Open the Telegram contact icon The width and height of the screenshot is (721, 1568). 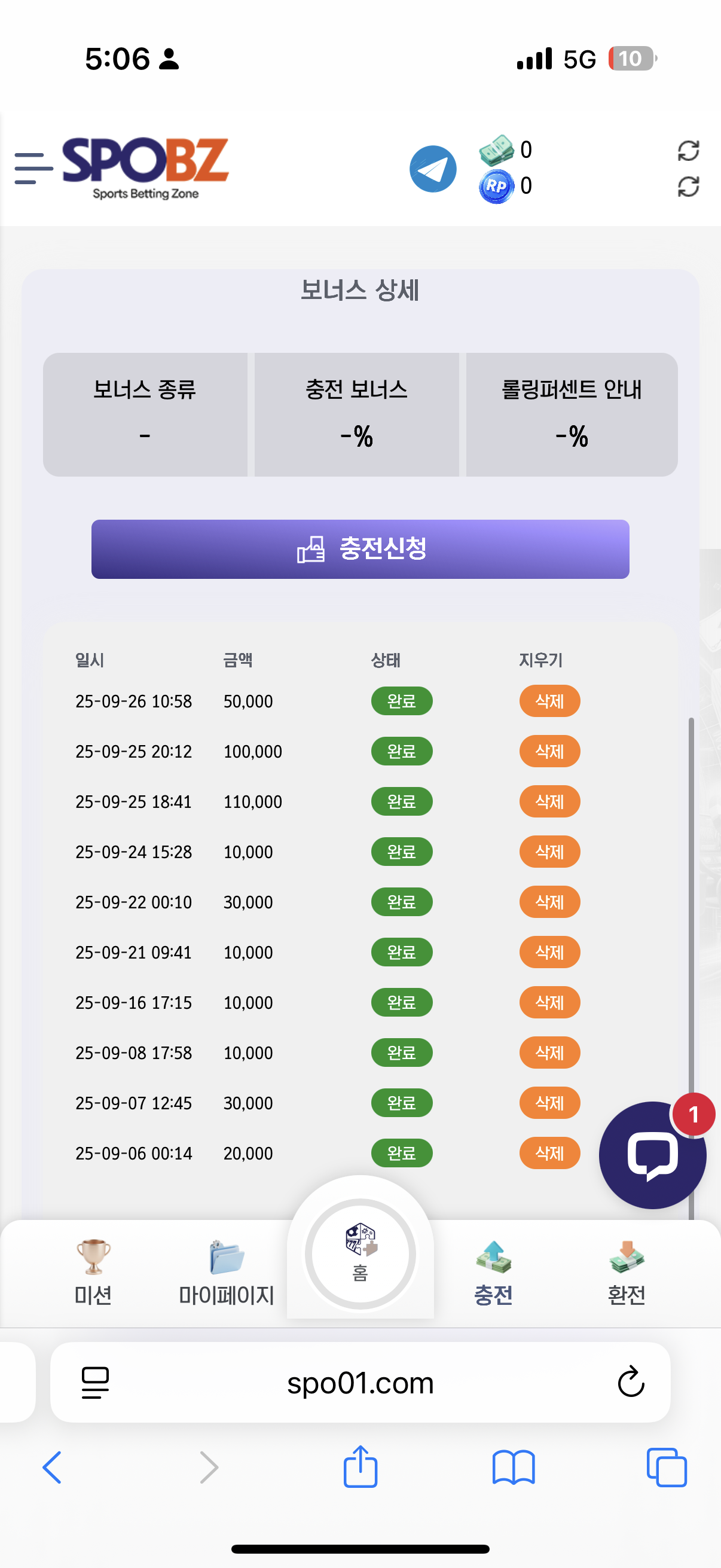[433, 169]
